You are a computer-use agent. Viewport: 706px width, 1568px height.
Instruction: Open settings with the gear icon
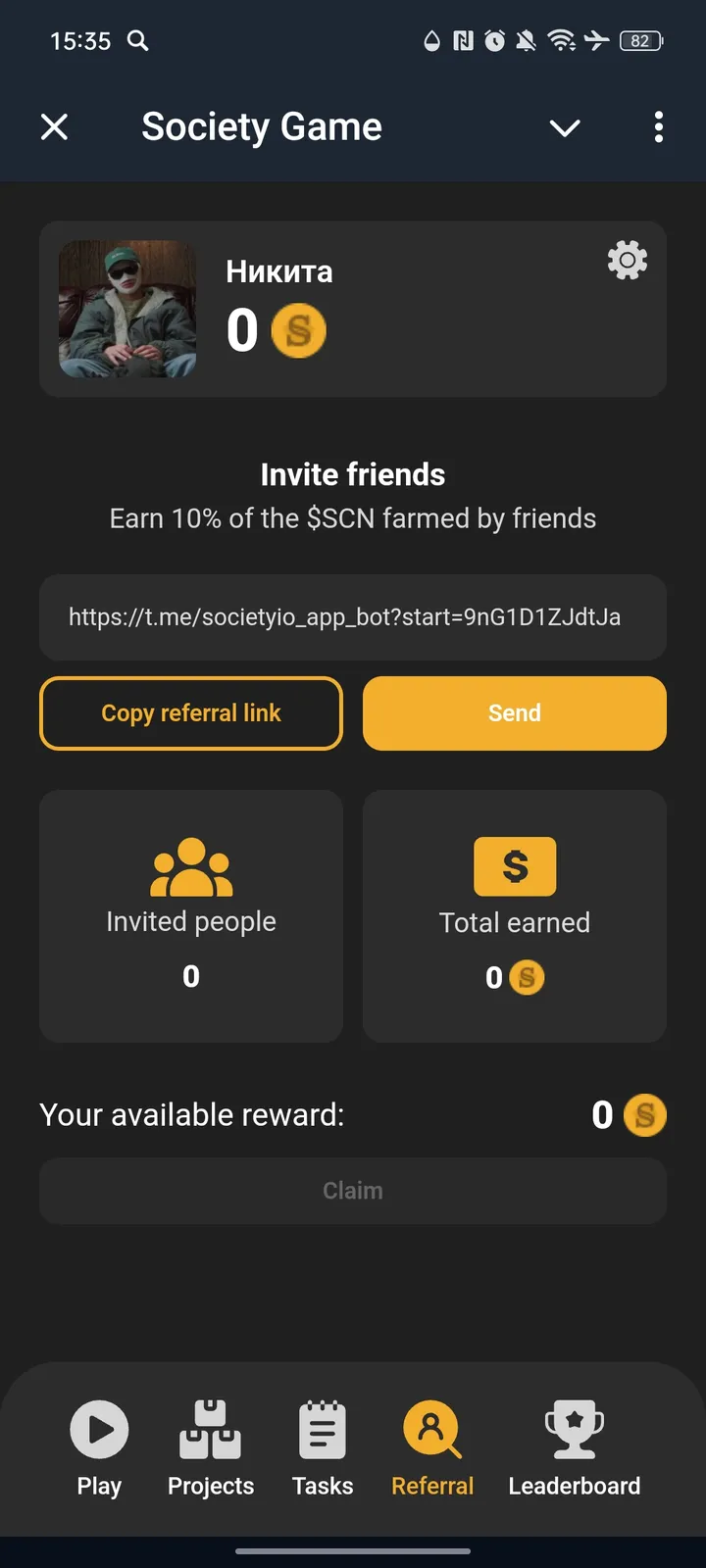[626, 260]
